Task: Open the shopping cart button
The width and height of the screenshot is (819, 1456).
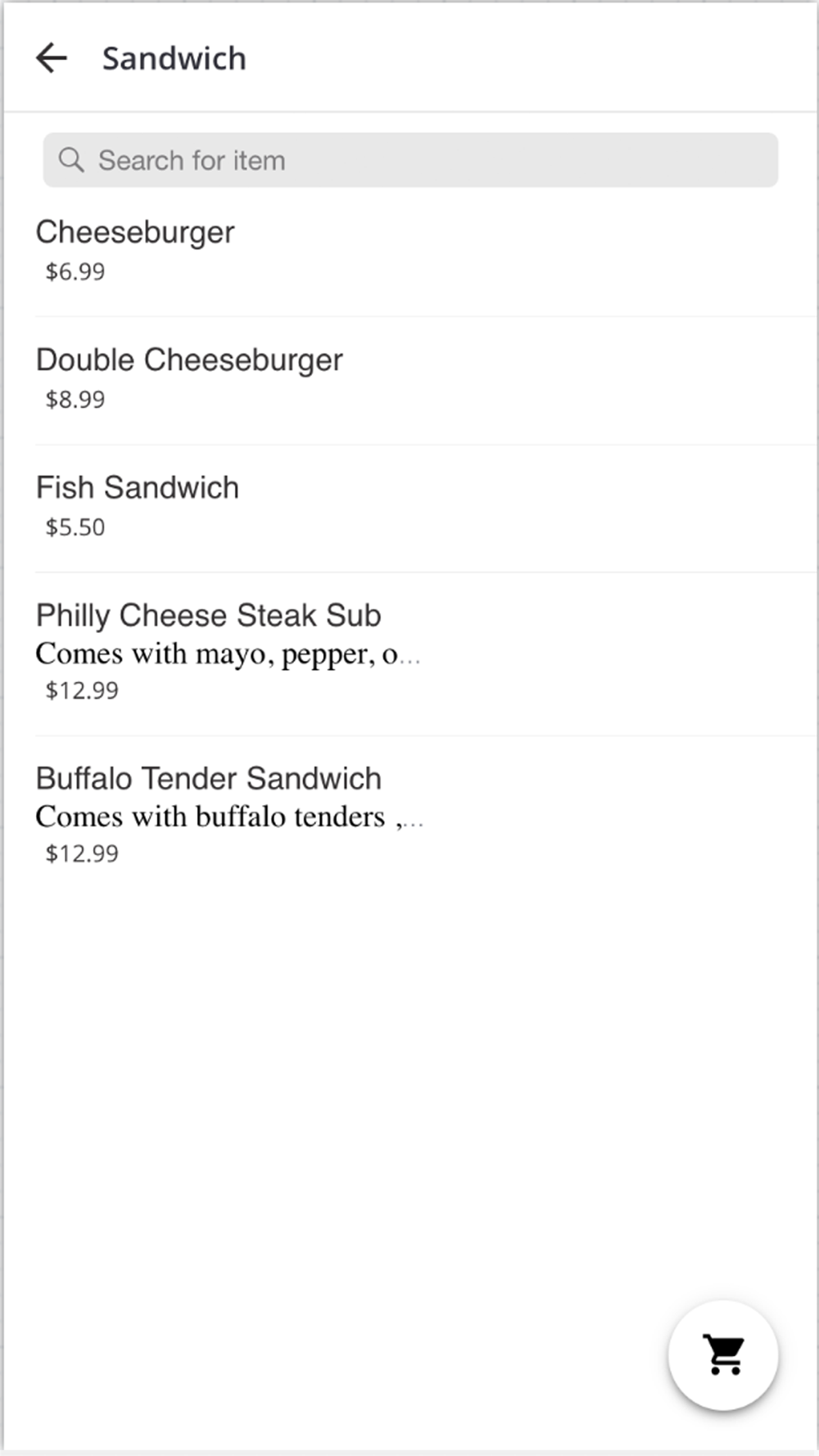Action: tap(723, 1355)
